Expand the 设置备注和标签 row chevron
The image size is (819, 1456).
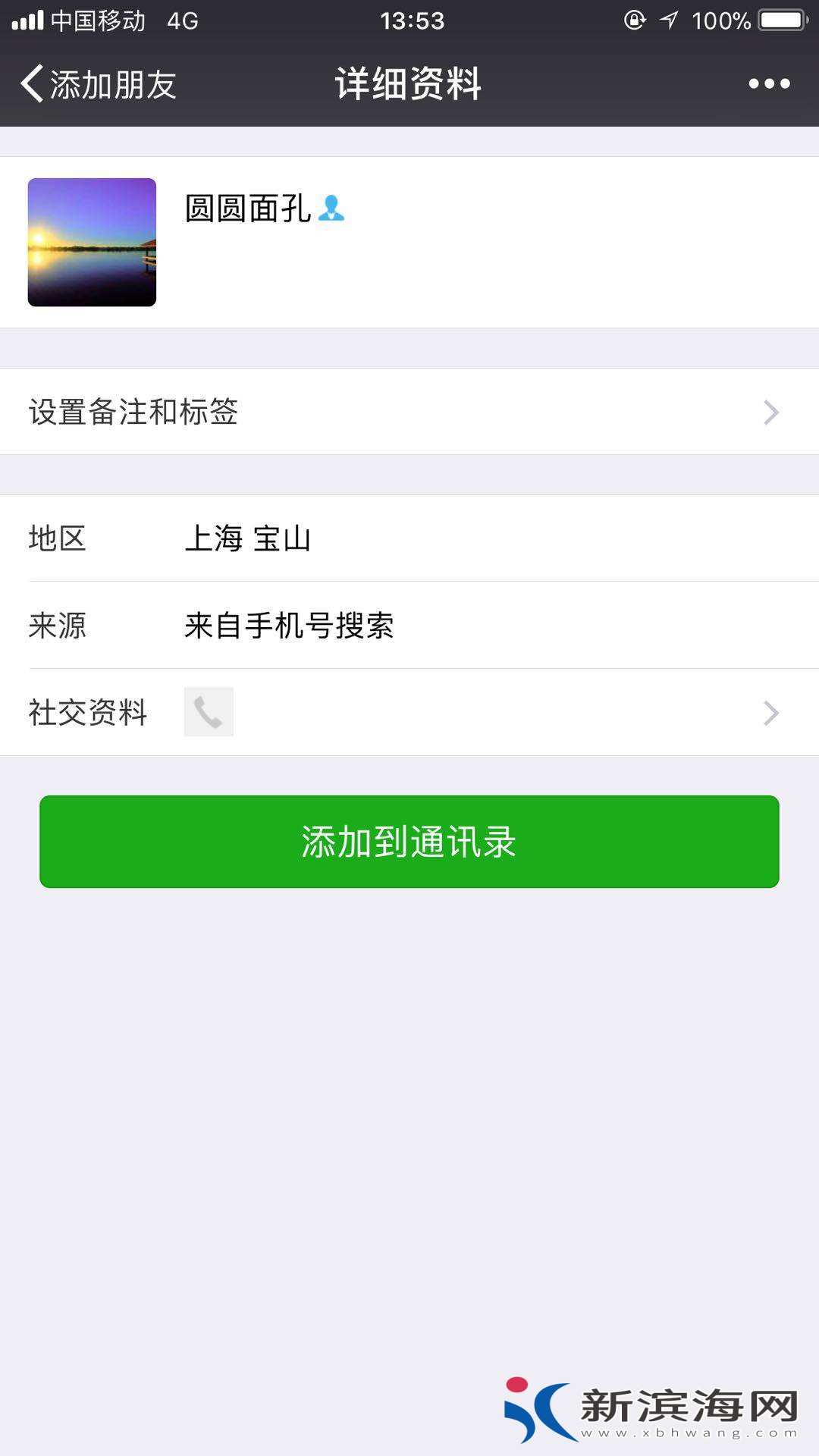(772, 413)
